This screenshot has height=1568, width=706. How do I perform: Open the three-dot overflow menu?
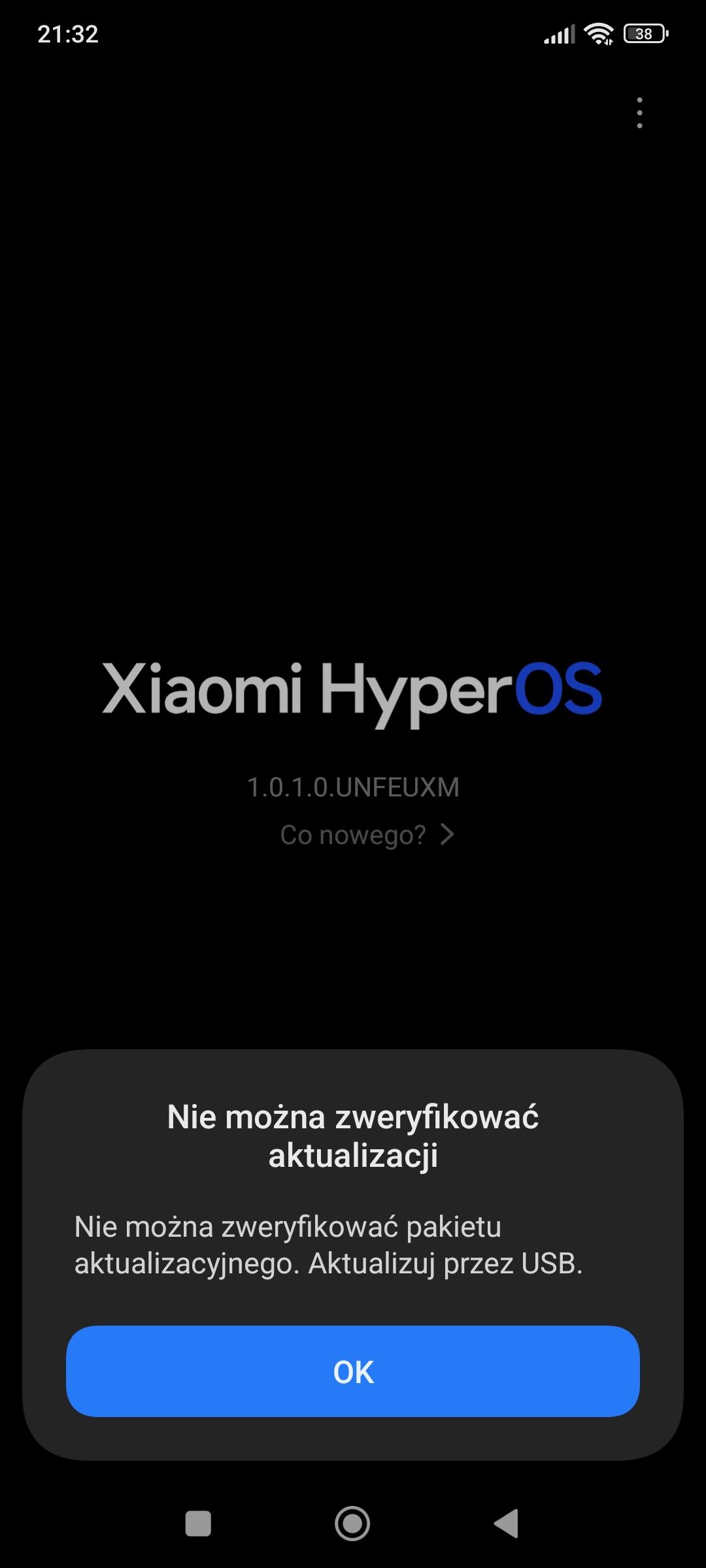click(639, 113)
